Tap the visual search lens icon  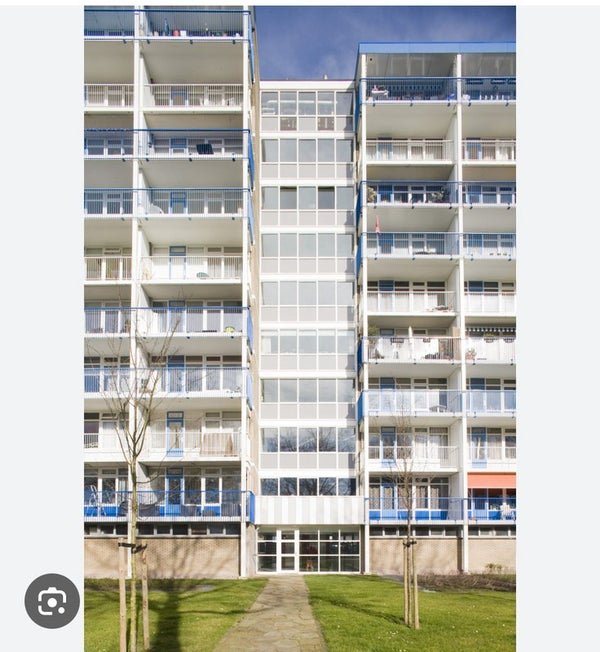[52, 601]
